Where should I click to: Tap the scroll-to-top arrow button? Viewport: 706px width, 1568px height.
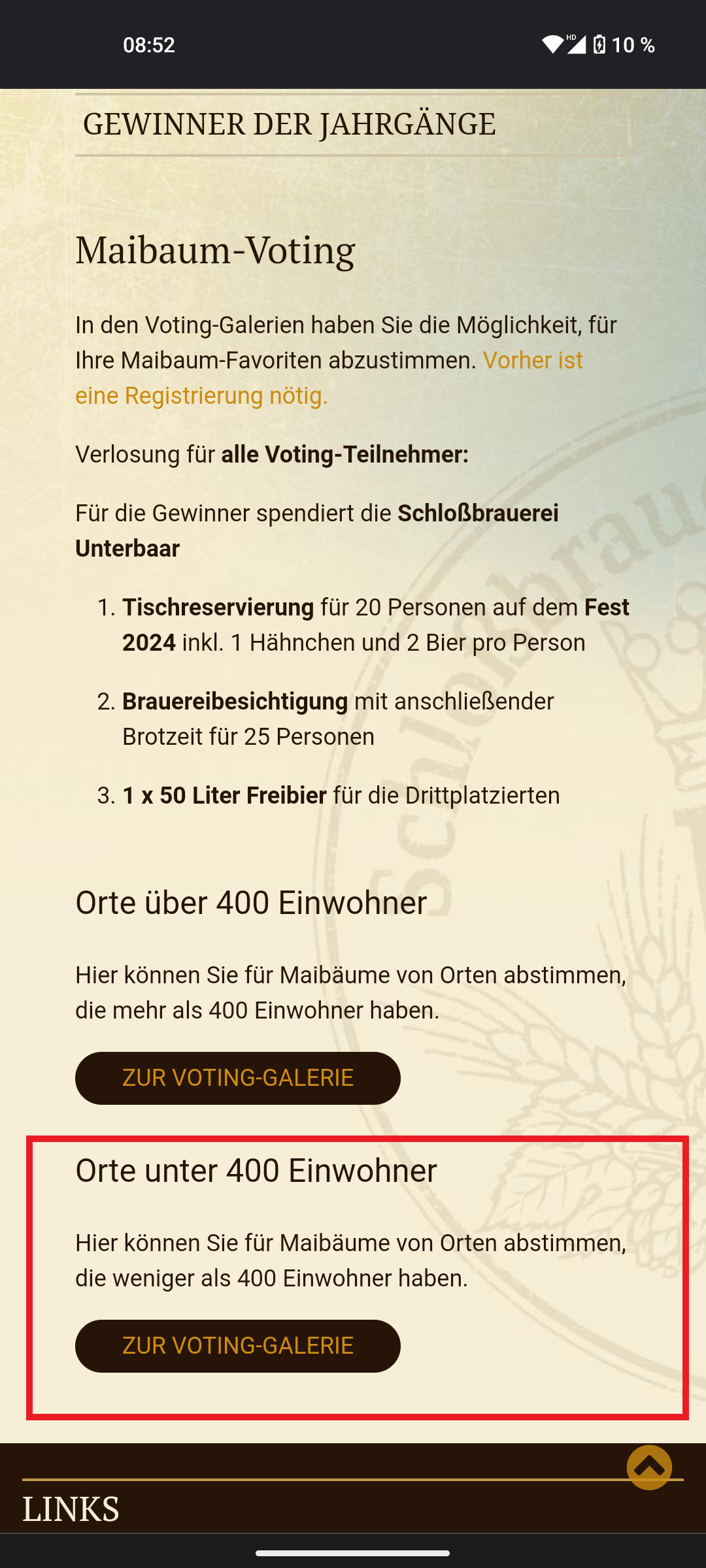tap(649, 1467)
